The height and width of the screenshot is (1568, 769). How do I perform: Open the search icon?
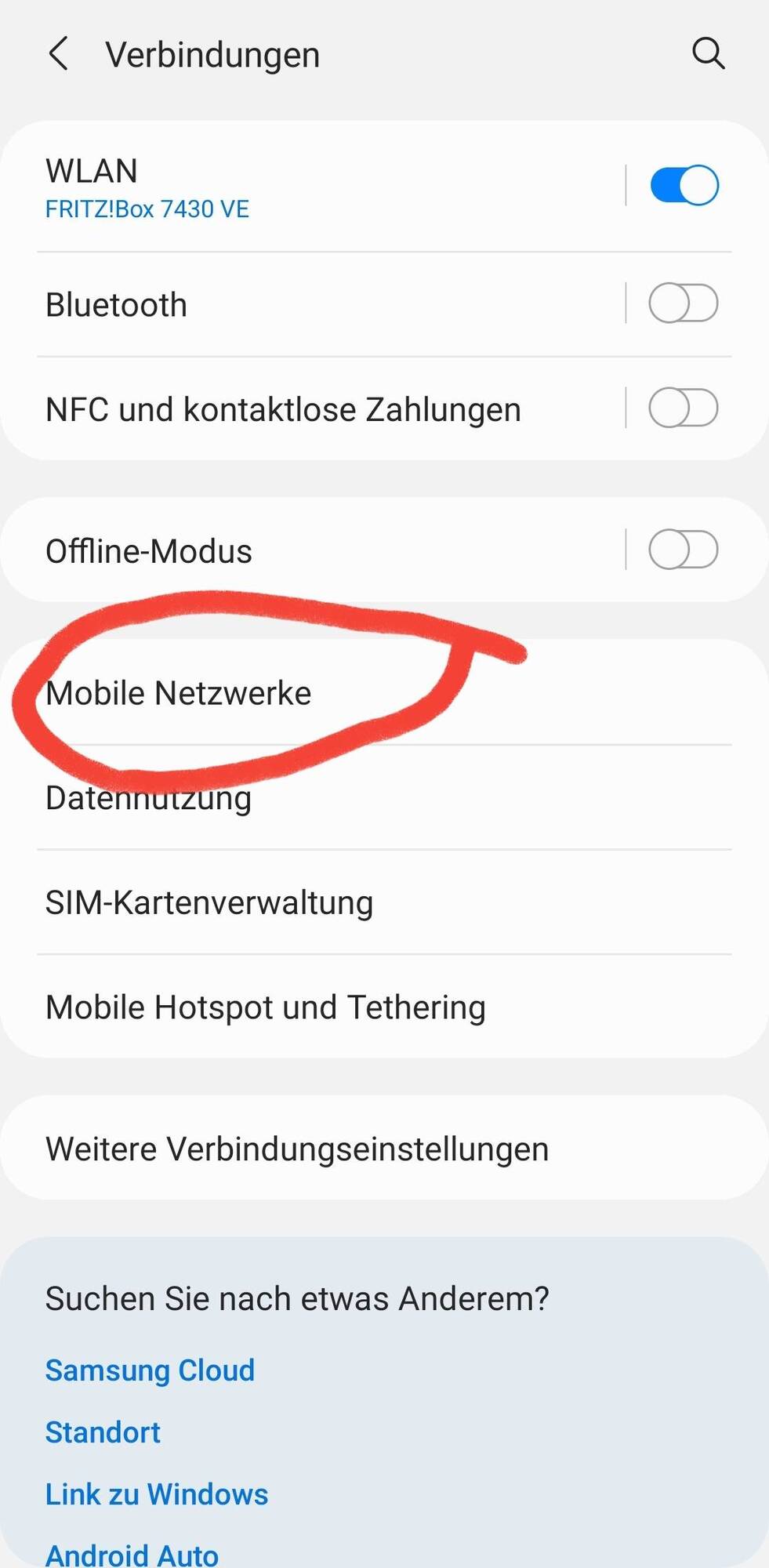click(x=708, y=54)
